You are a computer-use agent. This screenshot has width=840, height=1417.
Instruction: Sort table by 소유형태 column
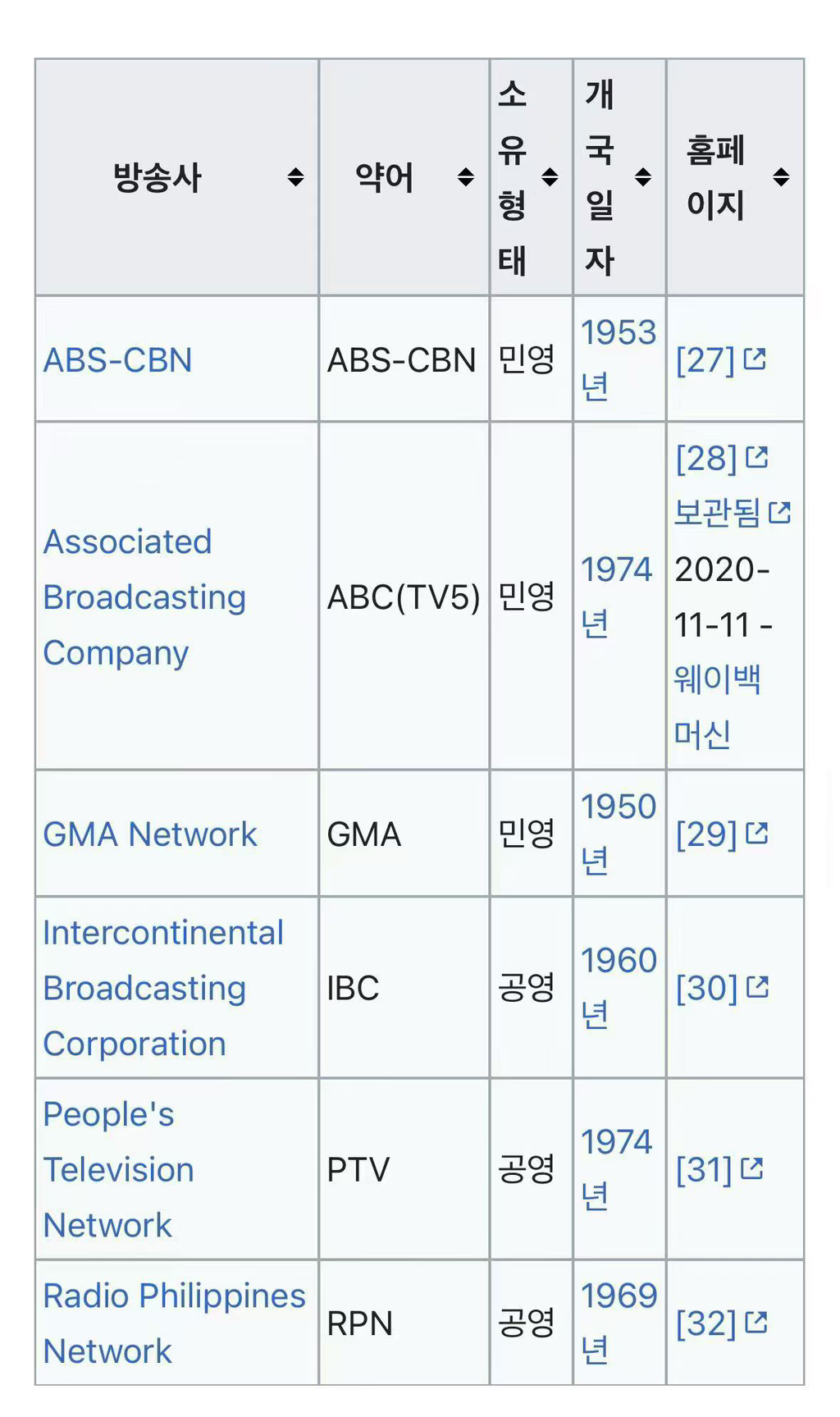coord(550,177)
